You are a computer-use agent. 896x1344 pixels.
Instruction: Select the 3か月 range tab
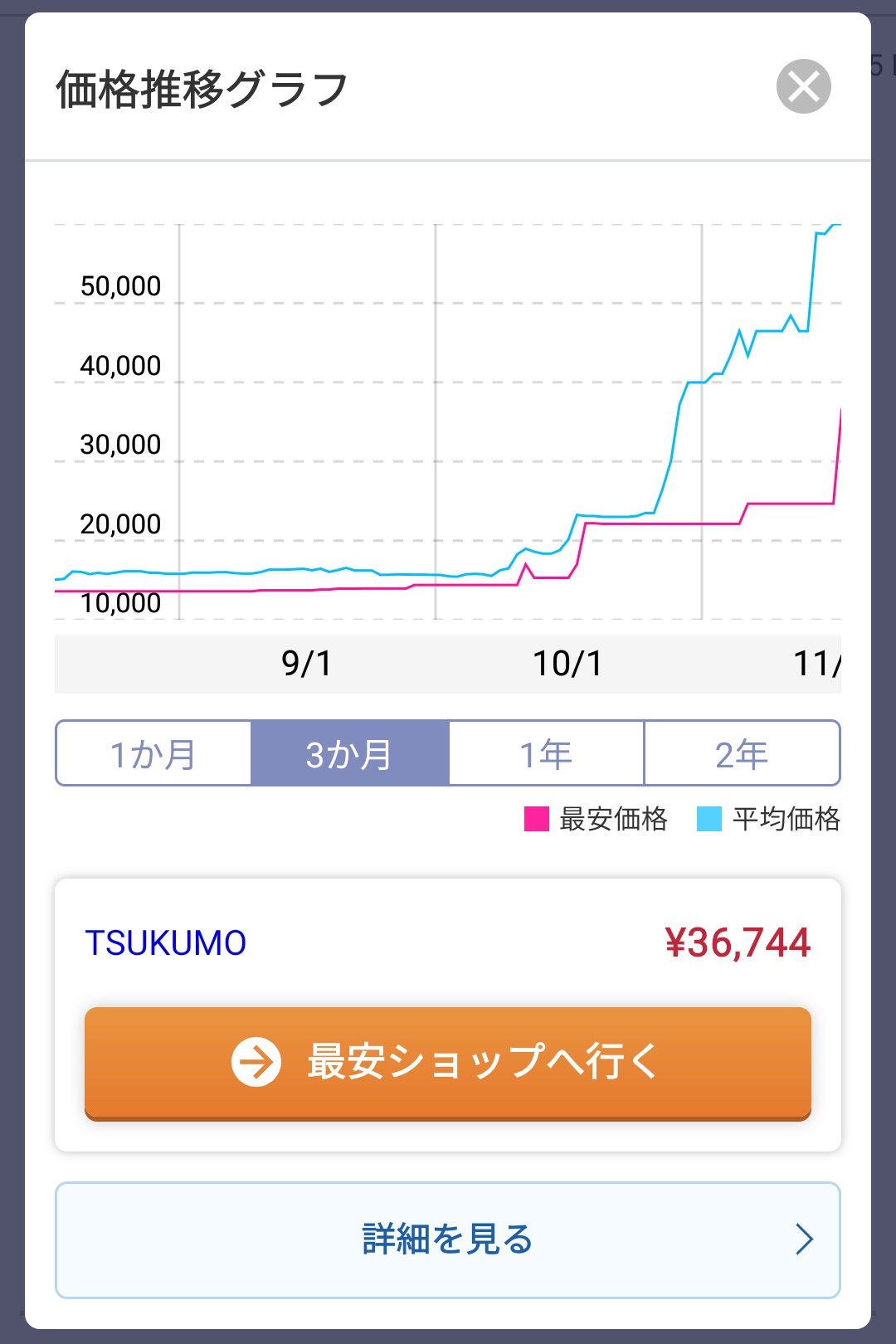coord(350,753)
